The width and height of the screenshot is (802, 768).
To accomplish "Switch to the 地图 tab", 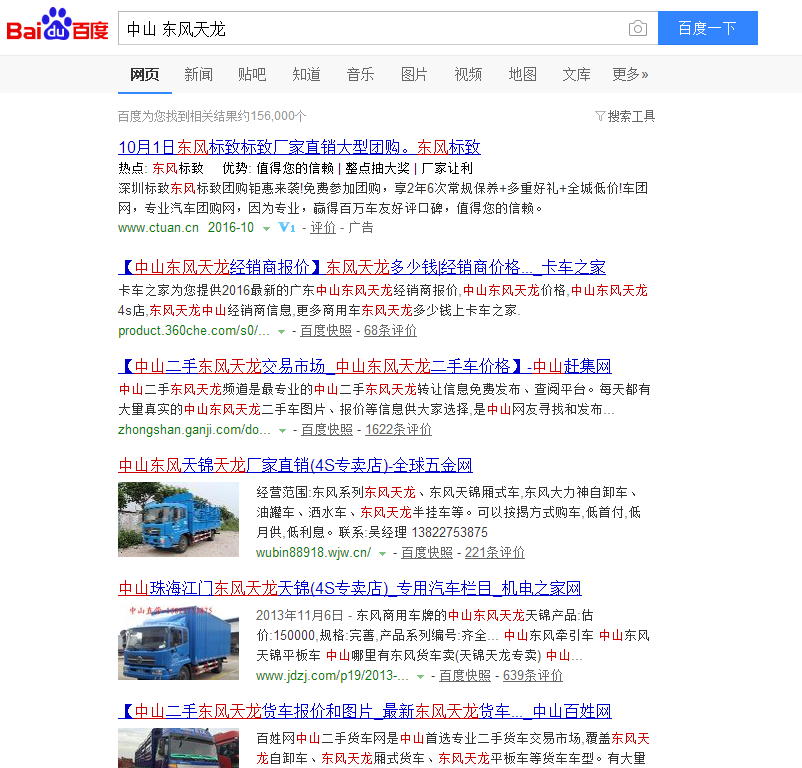I will tap(522, 74).
